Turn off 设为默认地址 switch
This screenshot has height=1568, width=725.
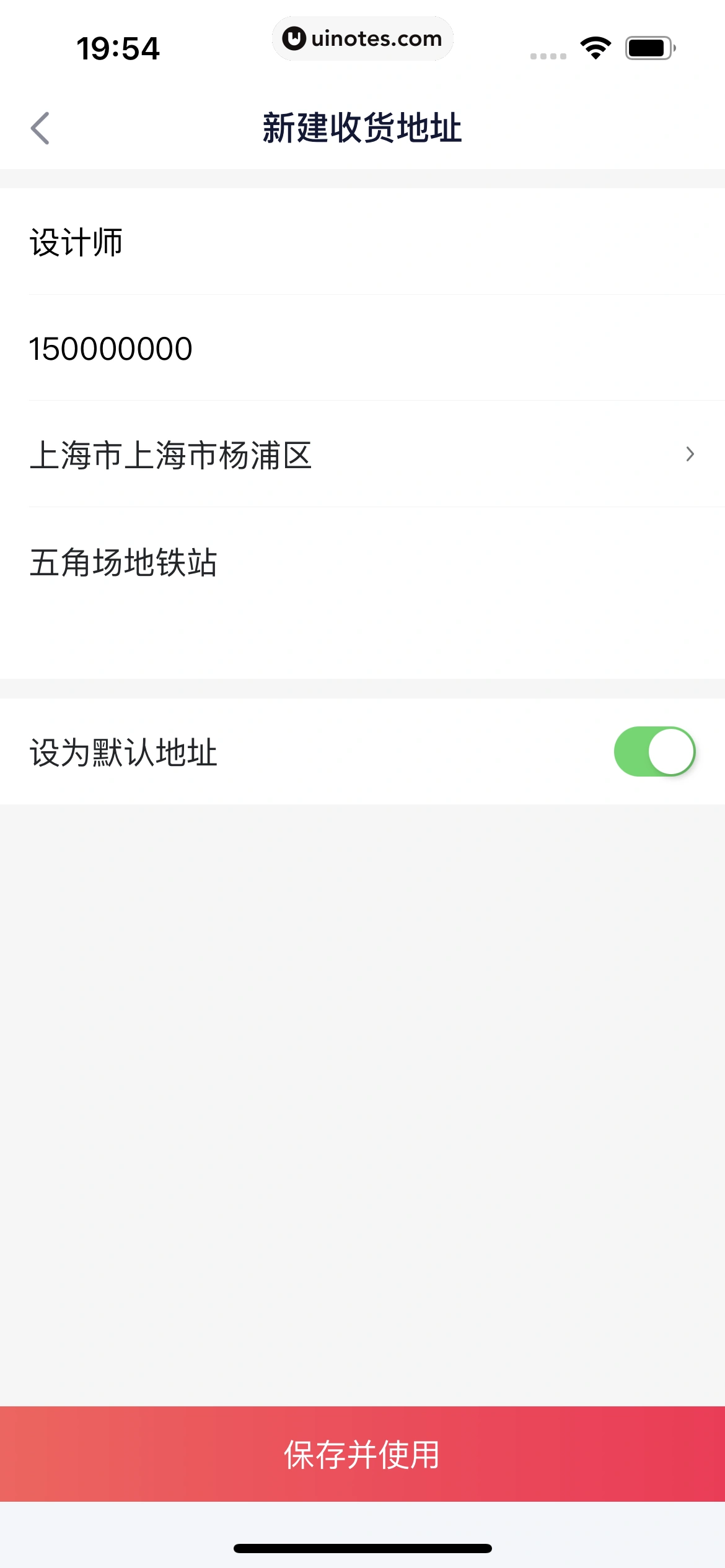[654, 752]
